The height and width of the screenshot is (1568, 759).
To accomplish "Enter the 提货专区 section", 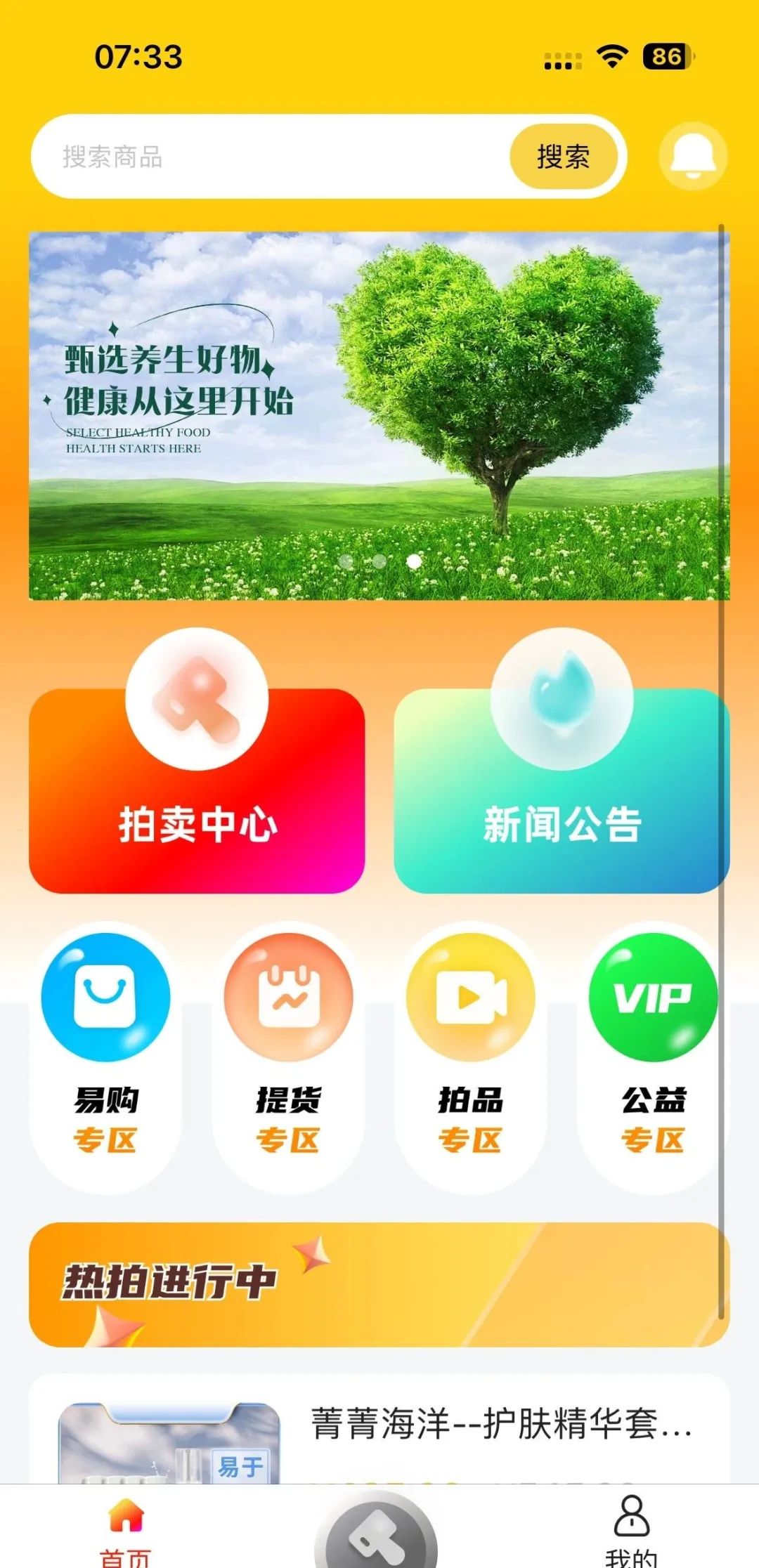I will pyautogui.click(x=288, y=1057).
